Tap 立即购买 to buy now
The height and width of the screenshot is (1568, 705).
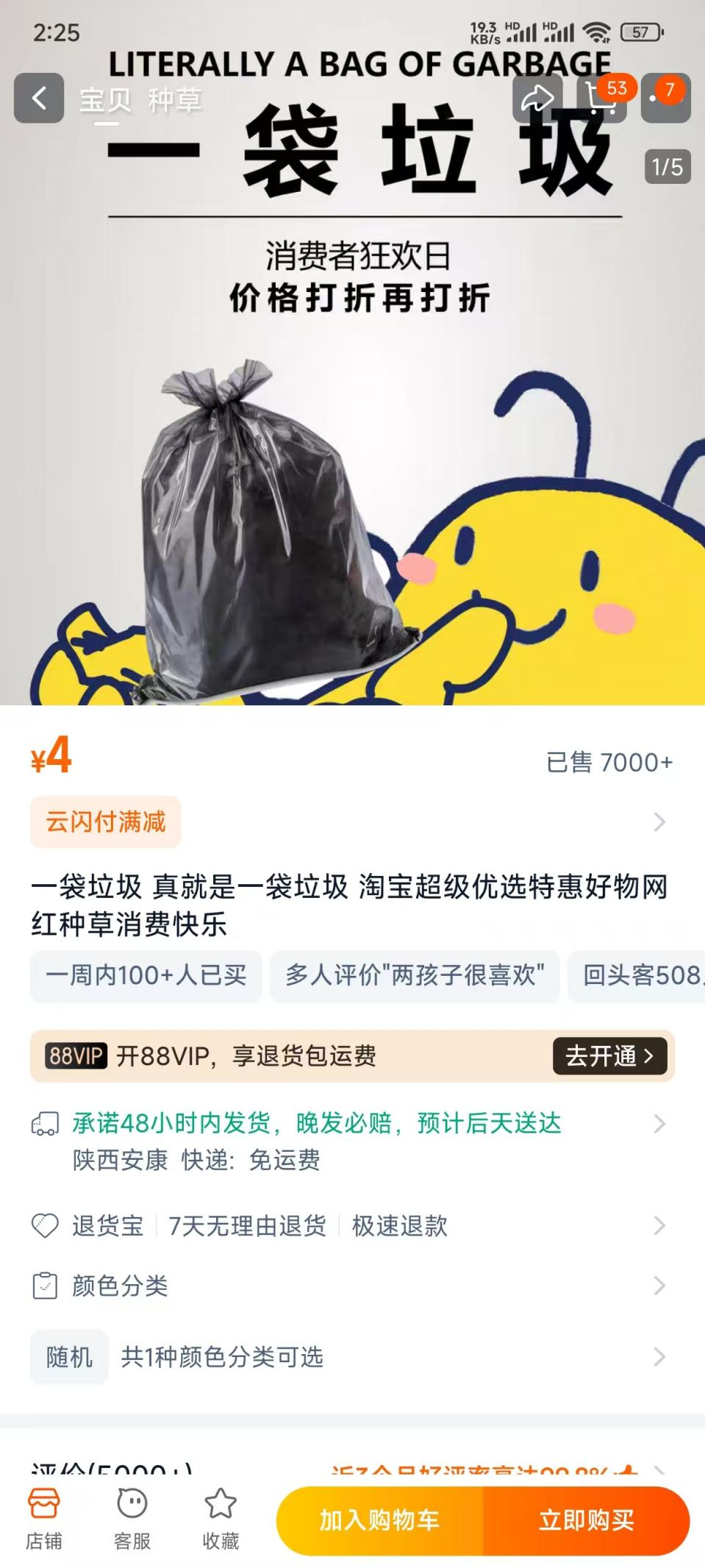(587, 1520)
